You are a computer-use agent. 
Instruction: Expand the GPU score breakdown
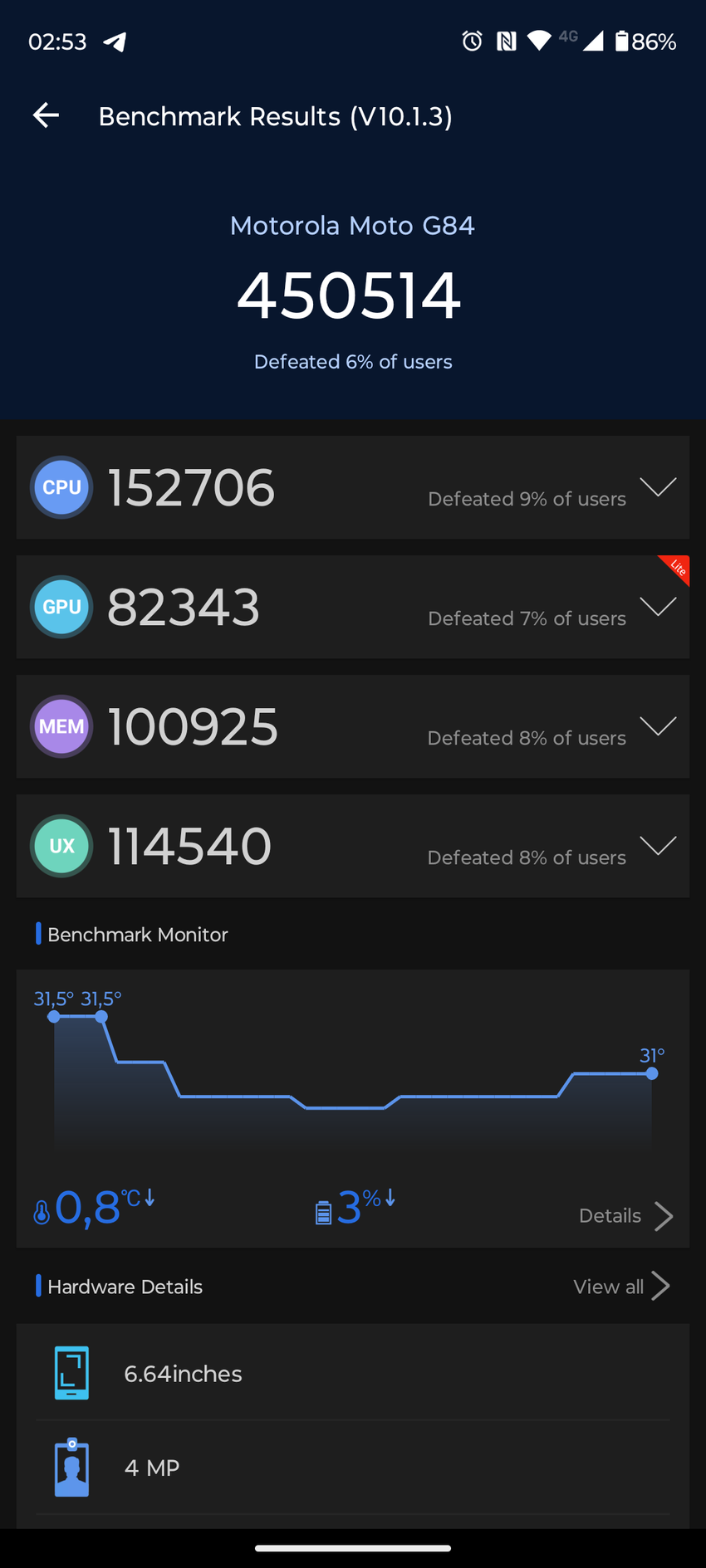coord(658,607)
